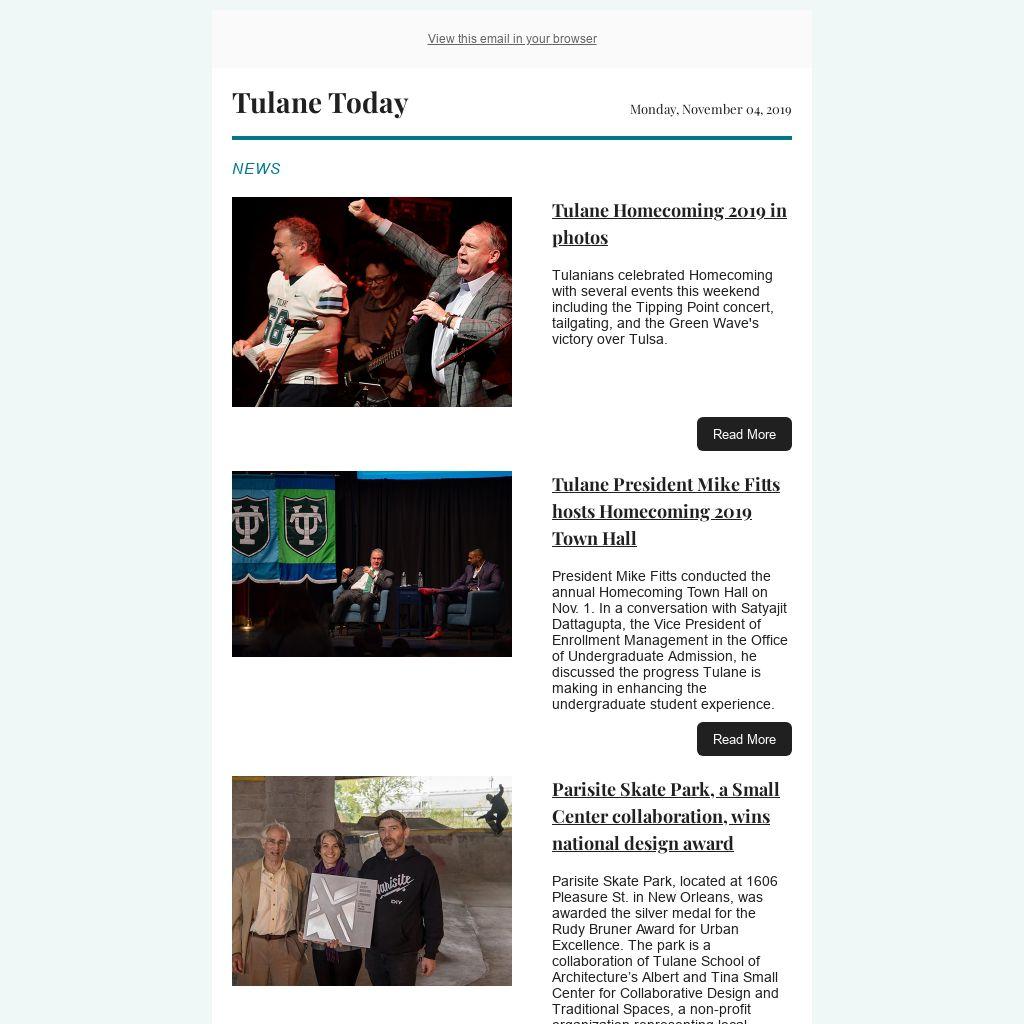Open the Homecoming concert photo
The height and width of the screenshot is (1024, 1024).
pos(371,301)
